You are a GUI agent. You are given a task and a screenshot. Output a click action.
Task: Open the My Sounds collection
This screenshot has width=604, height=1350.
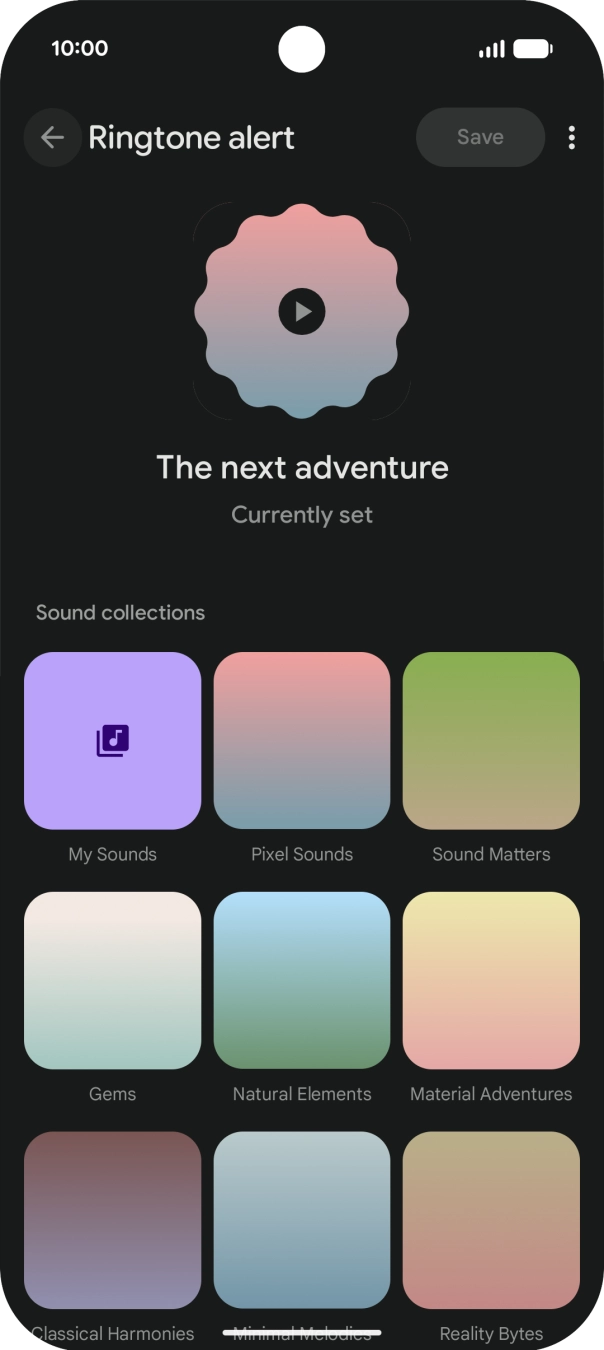click(x=112, y=741)
